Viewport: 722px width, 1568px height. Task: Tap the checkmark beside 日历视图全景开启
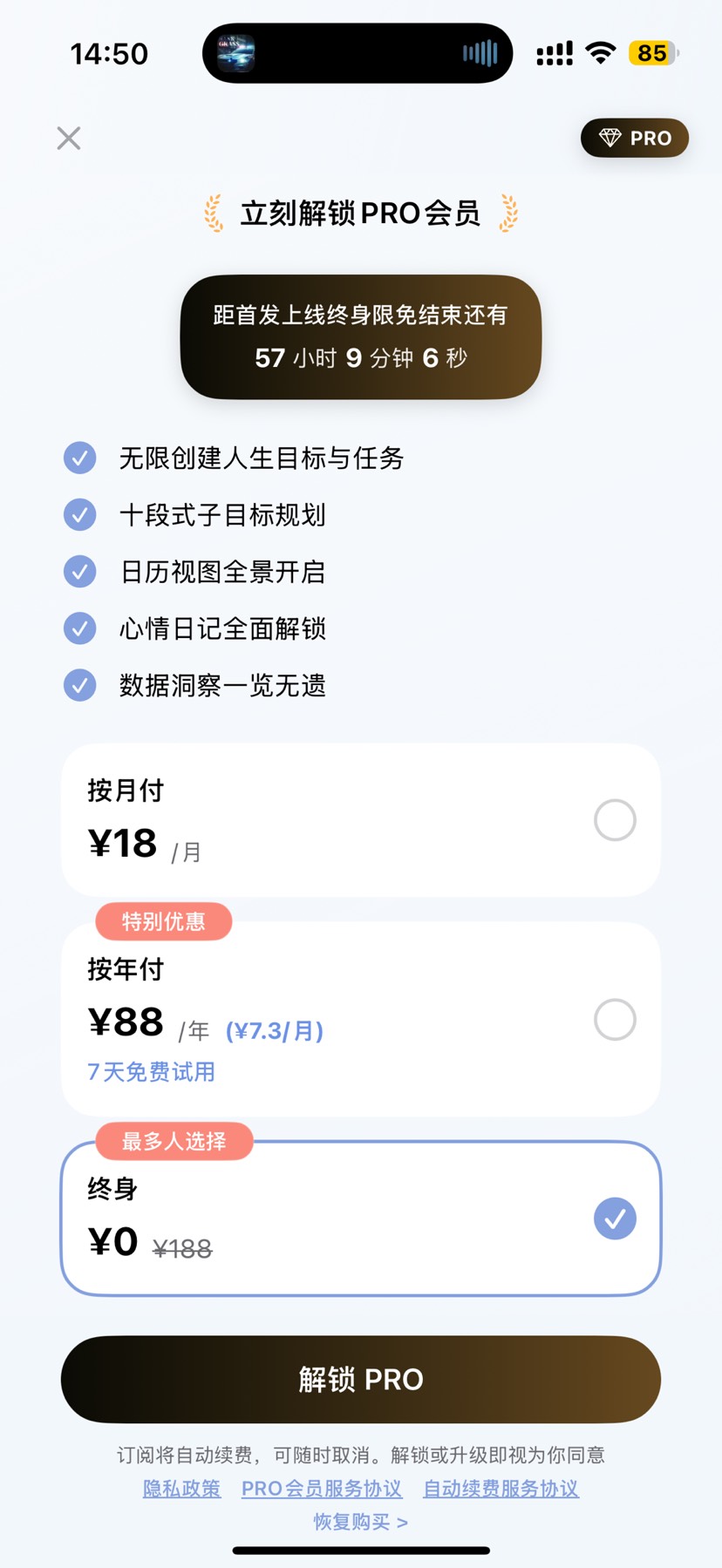79,571
